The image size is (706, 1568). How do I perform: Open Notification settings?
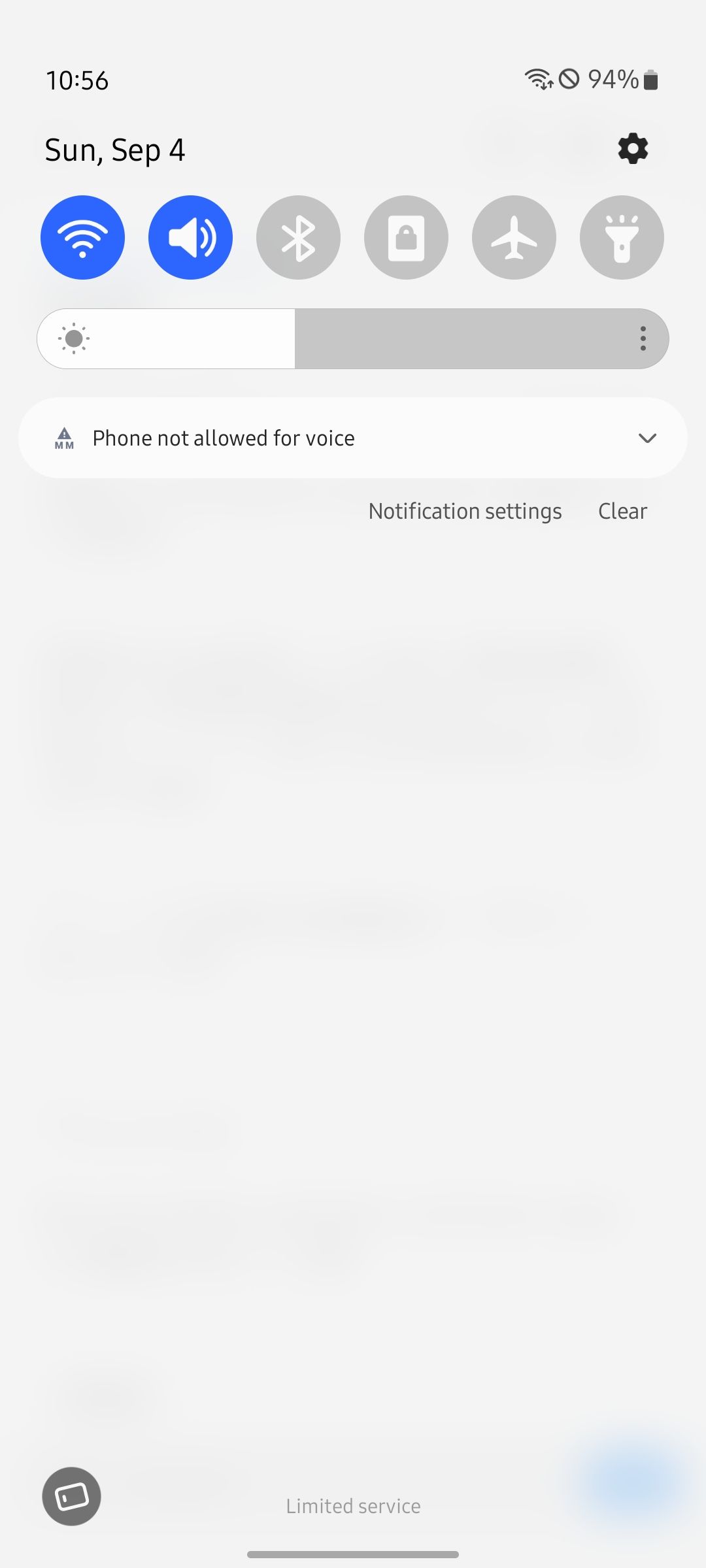[x=465, y=511]
